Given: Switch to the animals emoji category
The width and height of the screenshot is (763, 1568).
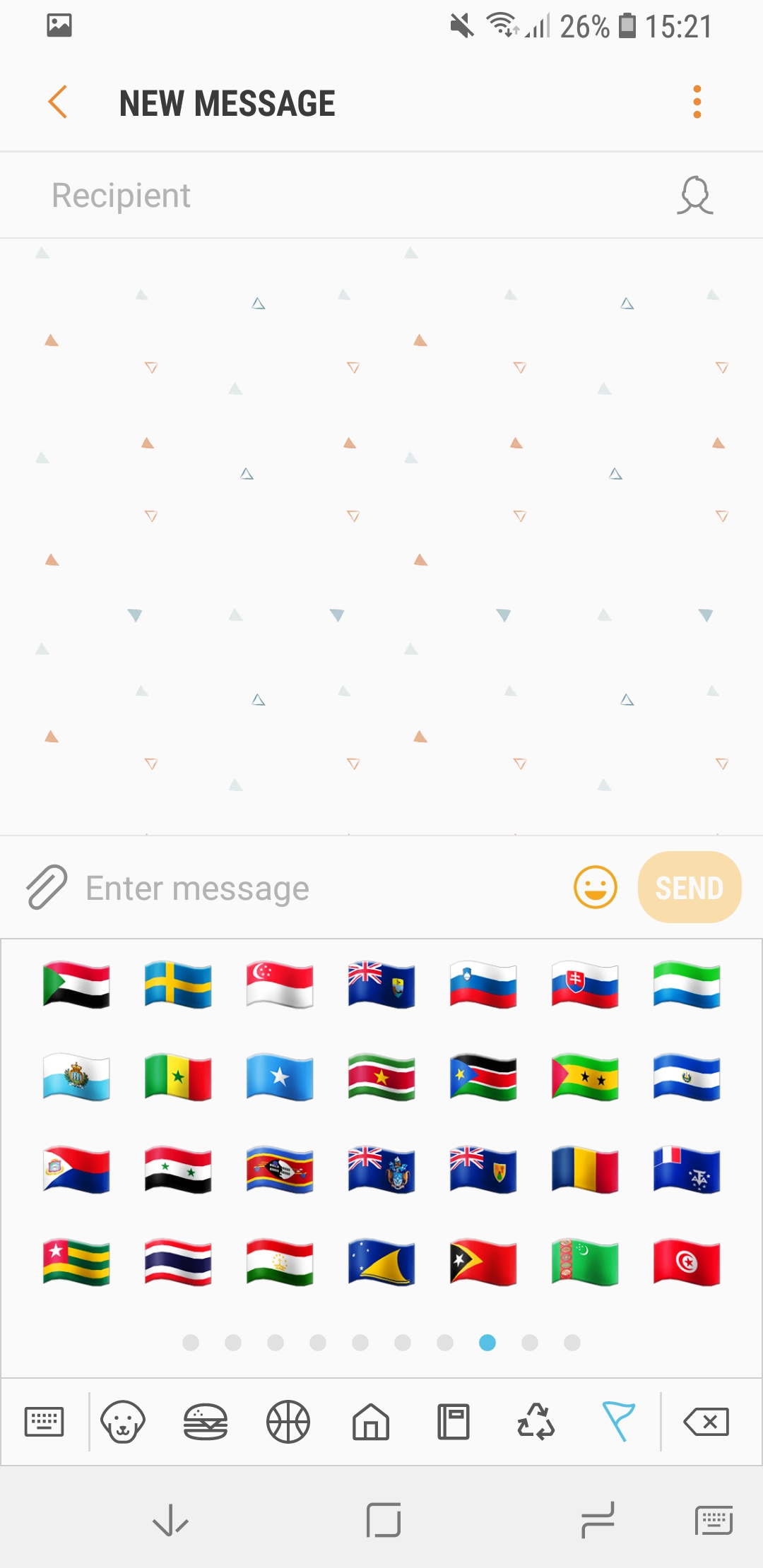Looking at the screenshot, I should (x=123, y=1421).
